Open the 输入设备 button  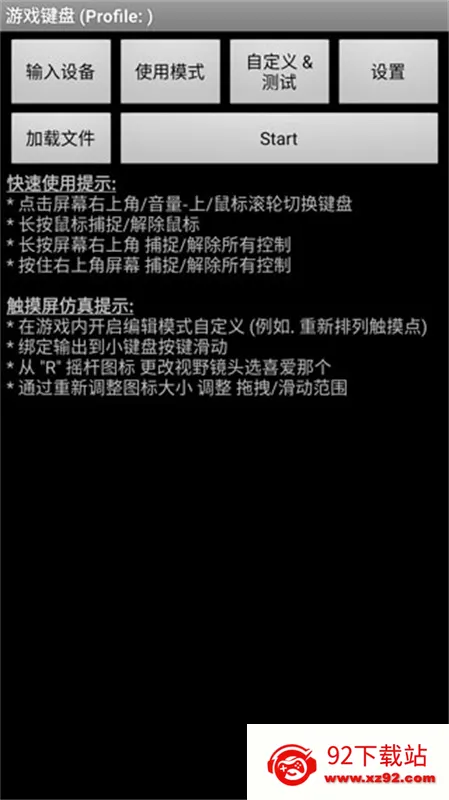[61, 71]
